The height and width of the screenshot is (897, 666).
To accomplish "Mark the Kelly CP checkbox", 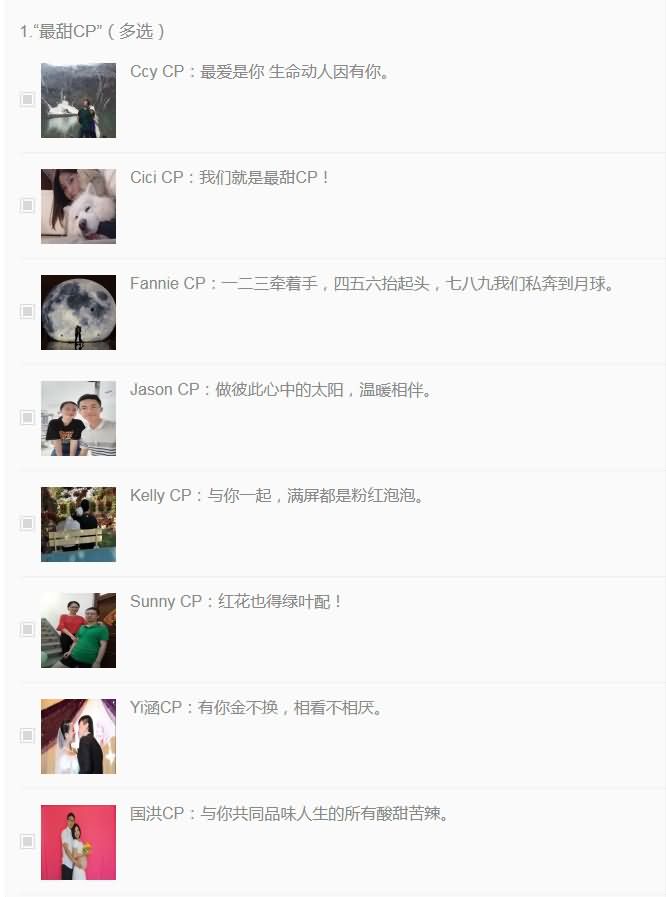I will pos(27,524).
